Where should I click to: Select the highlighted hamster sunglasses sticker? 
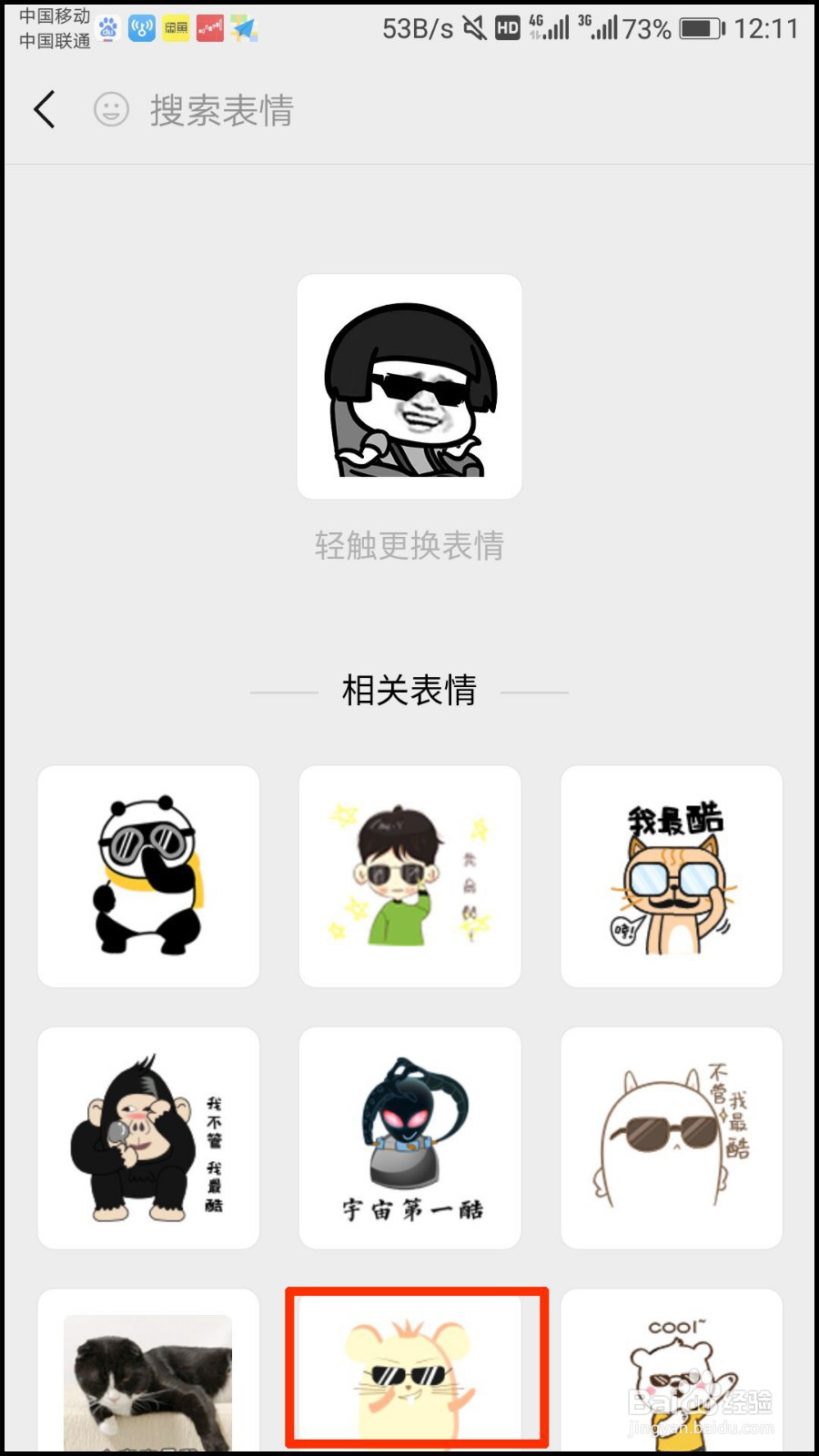[414, 1370]
